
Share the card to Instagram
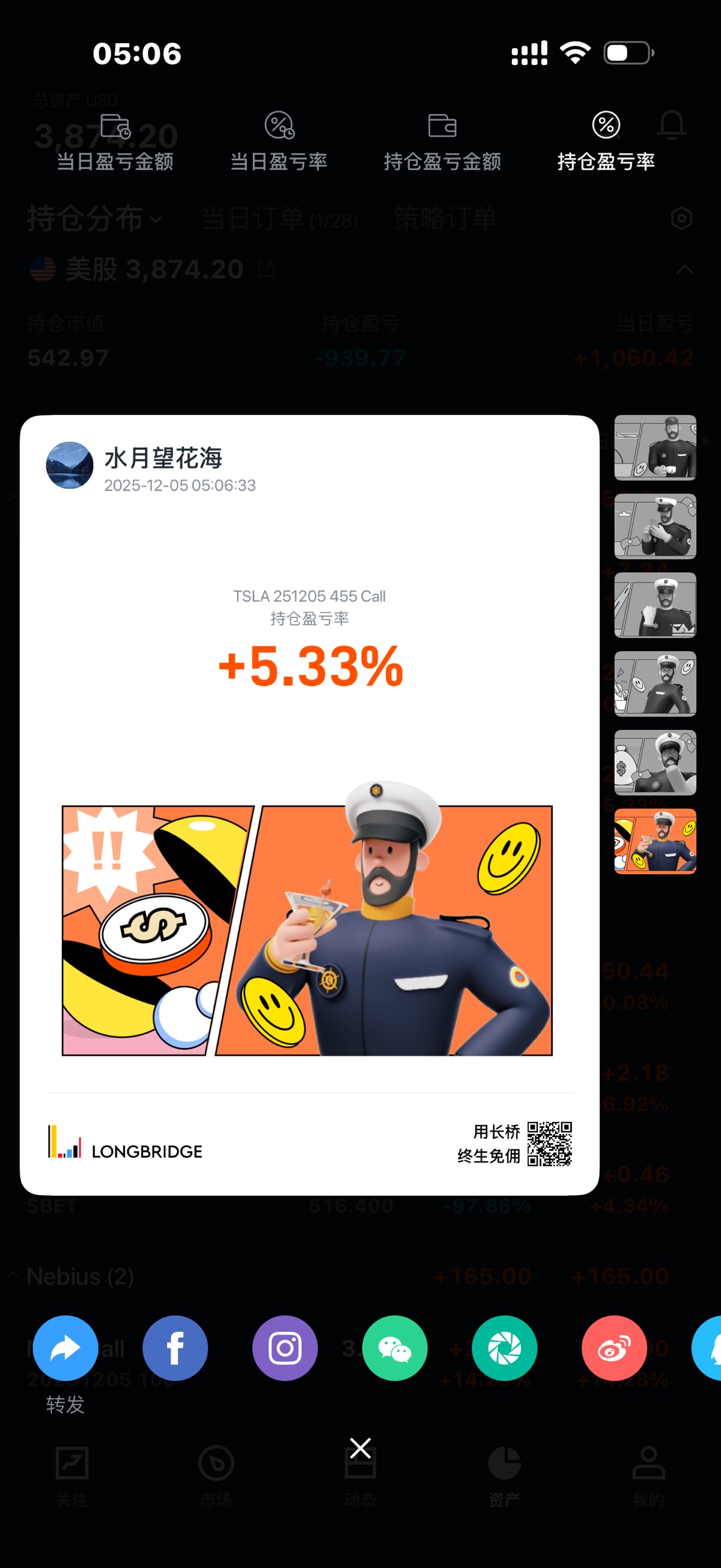(285, 1349)
